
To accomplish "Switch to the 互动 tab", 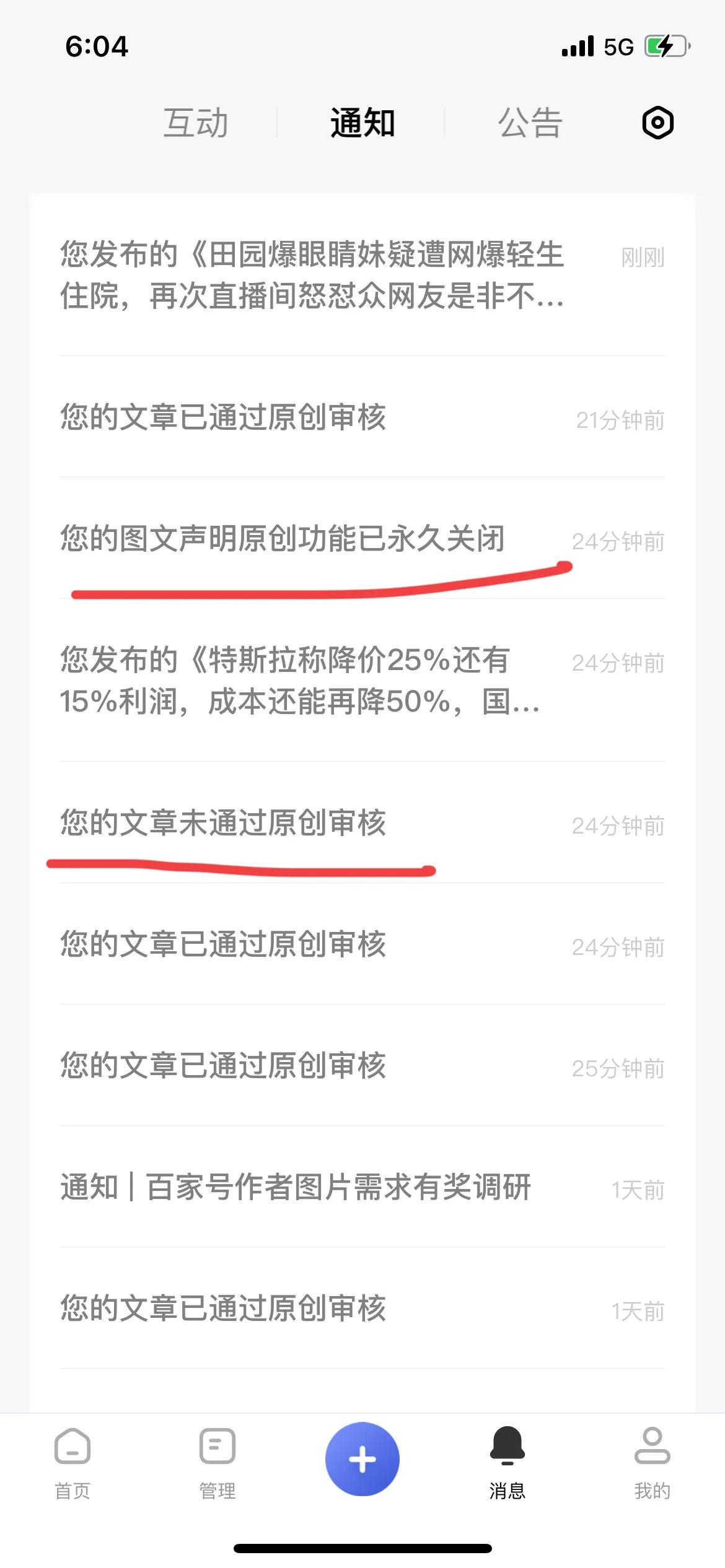I will pos(195,123).
